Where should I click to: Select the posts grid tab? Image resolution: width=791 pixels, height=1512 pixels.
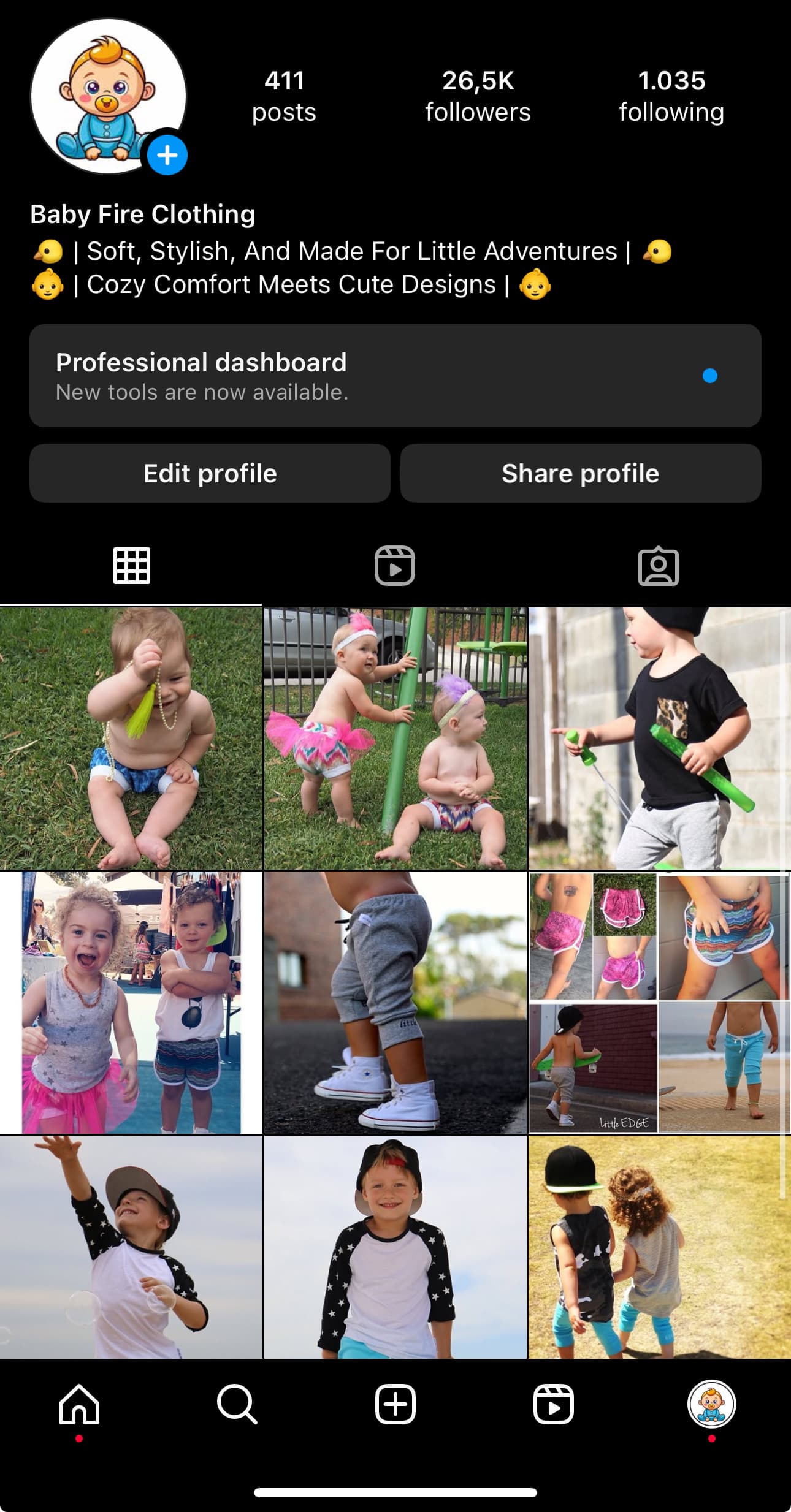click(132, 566)
